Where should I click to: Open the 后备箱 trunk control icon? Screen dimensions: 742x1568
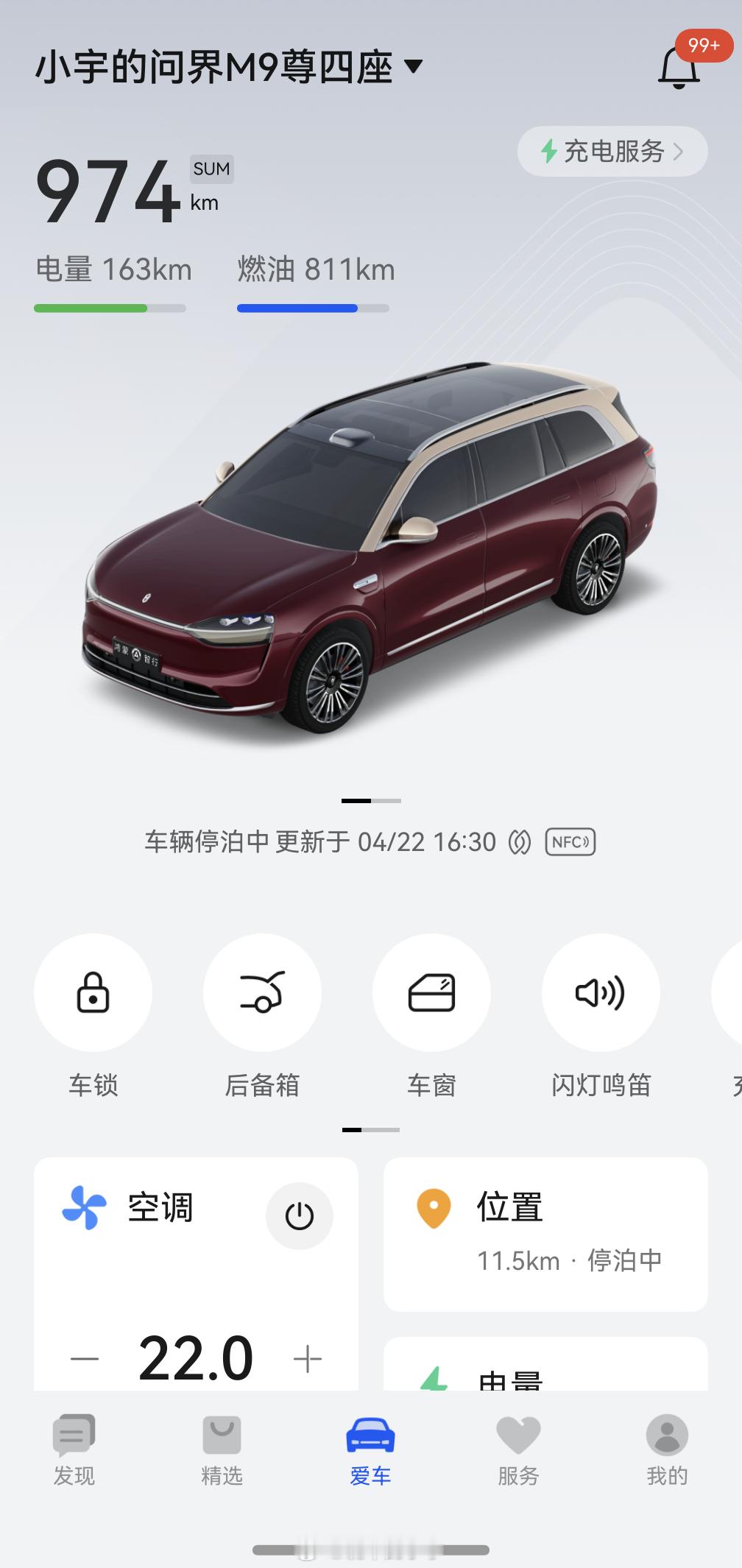pos(262,993)
